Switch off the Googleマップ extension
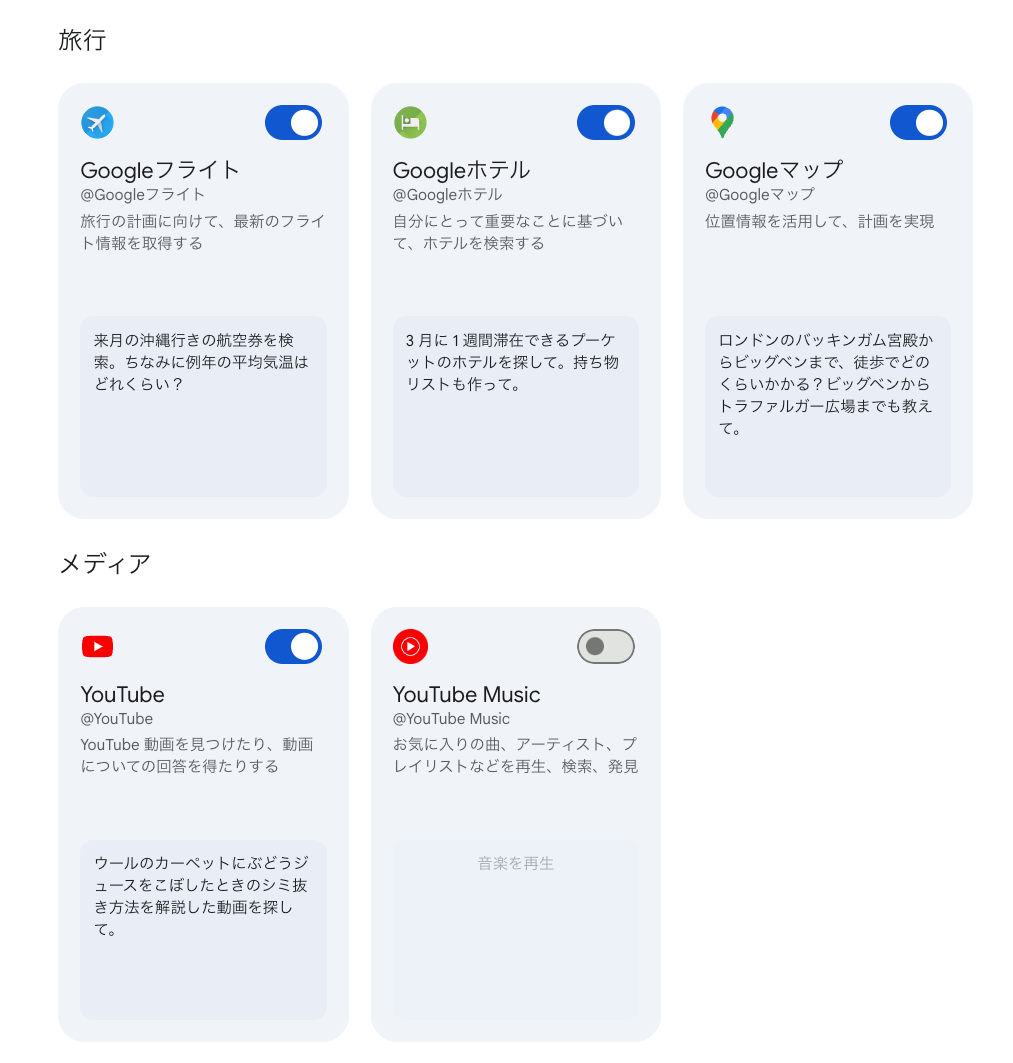Viewport: 1013px width, 1063px height. [x=918, y=123]
